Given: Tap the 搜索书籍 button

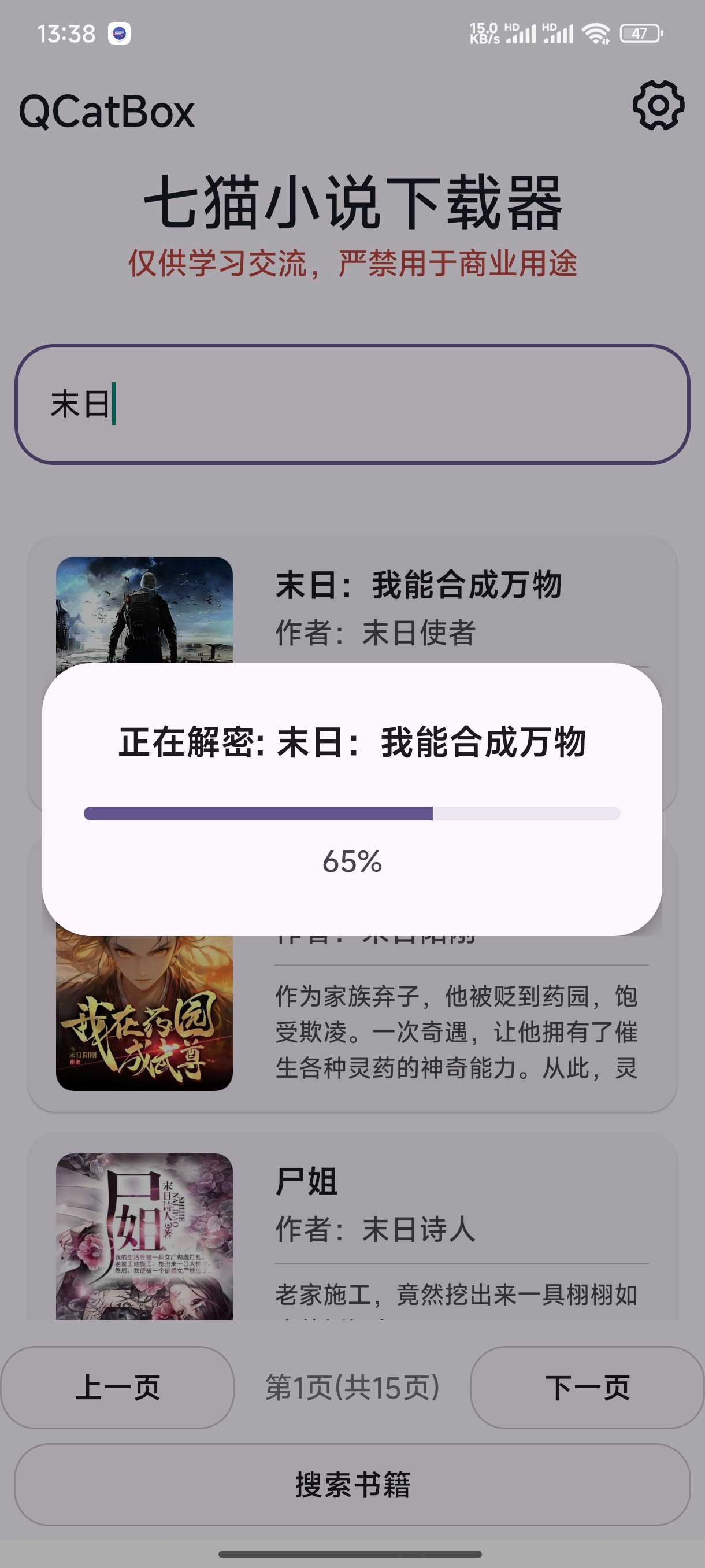Looking at the screenshot, I should [352, 1484].
